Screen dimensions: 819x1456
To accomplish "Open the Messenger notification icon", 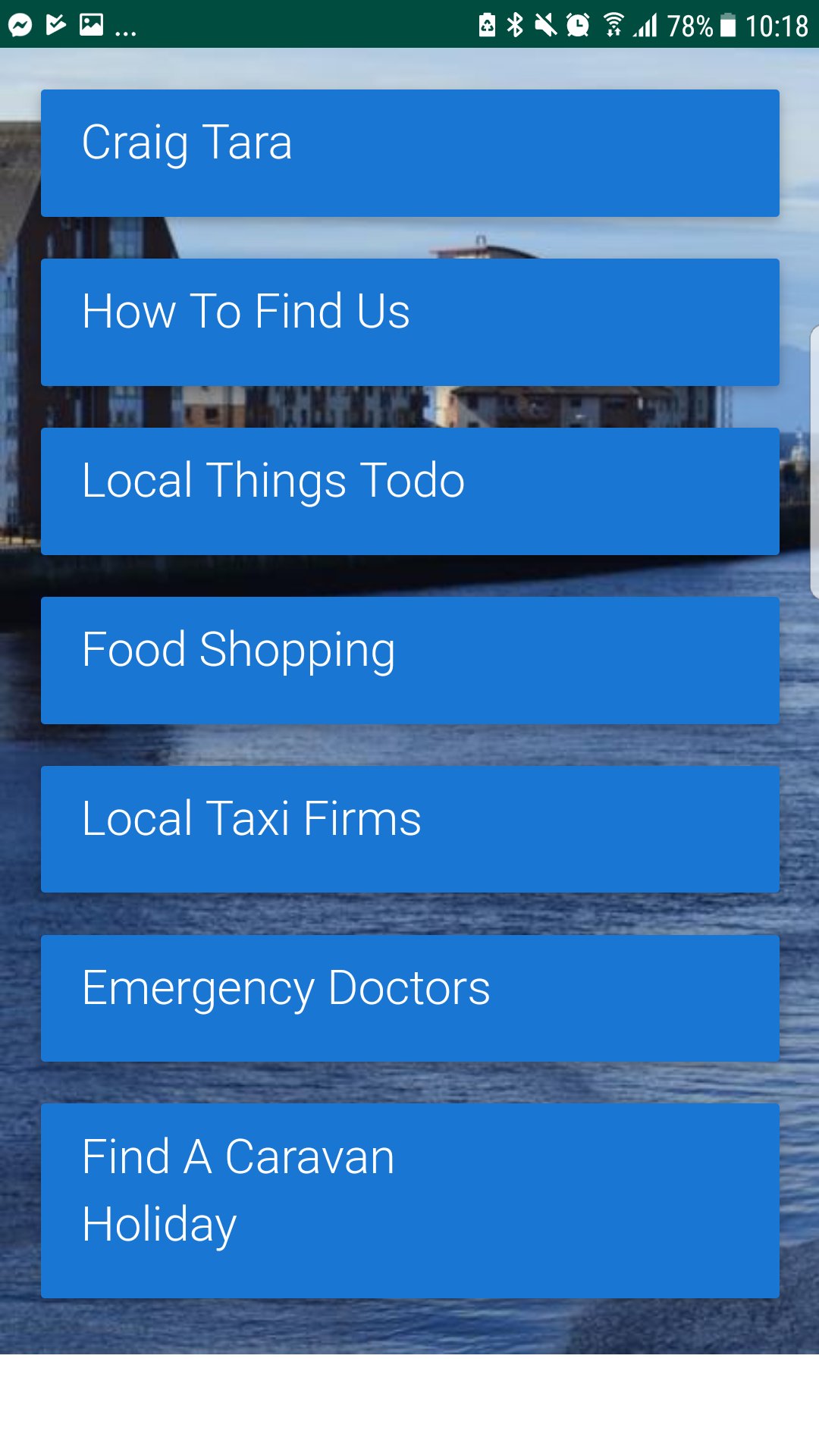I will (20, 23).
